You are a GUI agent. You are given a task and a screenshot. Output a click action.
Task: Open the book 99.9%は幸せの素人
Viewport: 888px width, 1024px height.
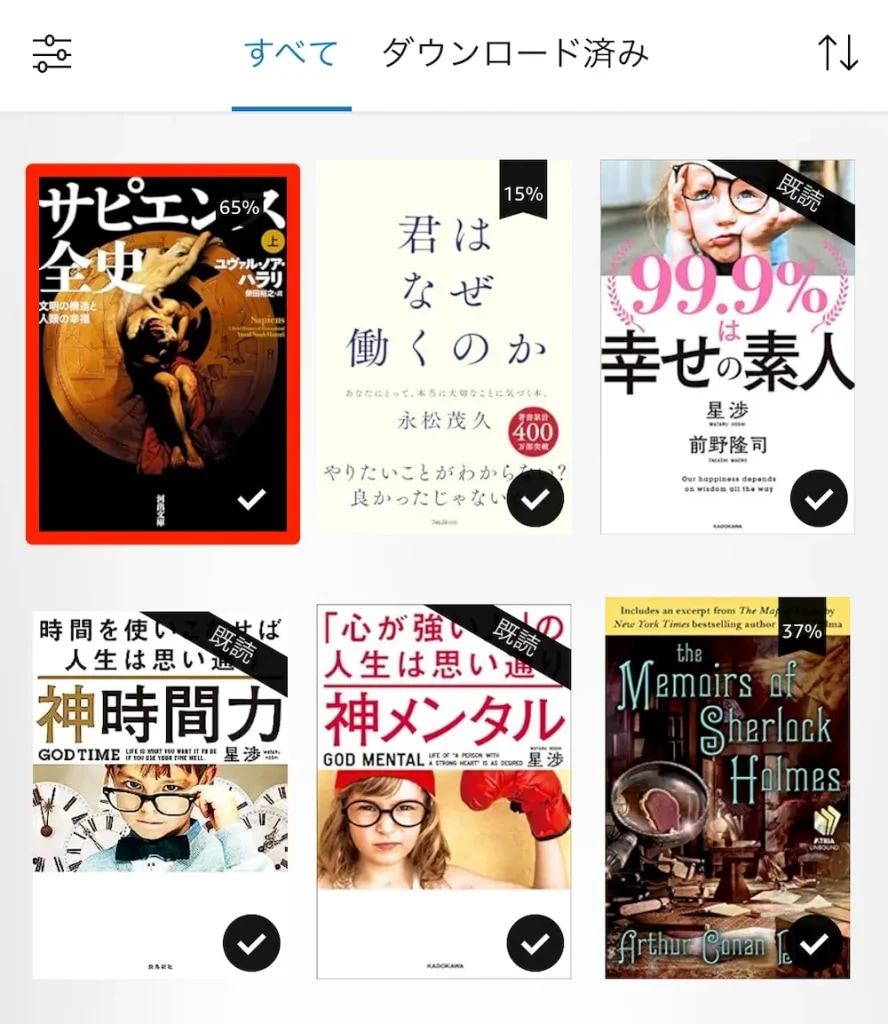pos(727,347)
